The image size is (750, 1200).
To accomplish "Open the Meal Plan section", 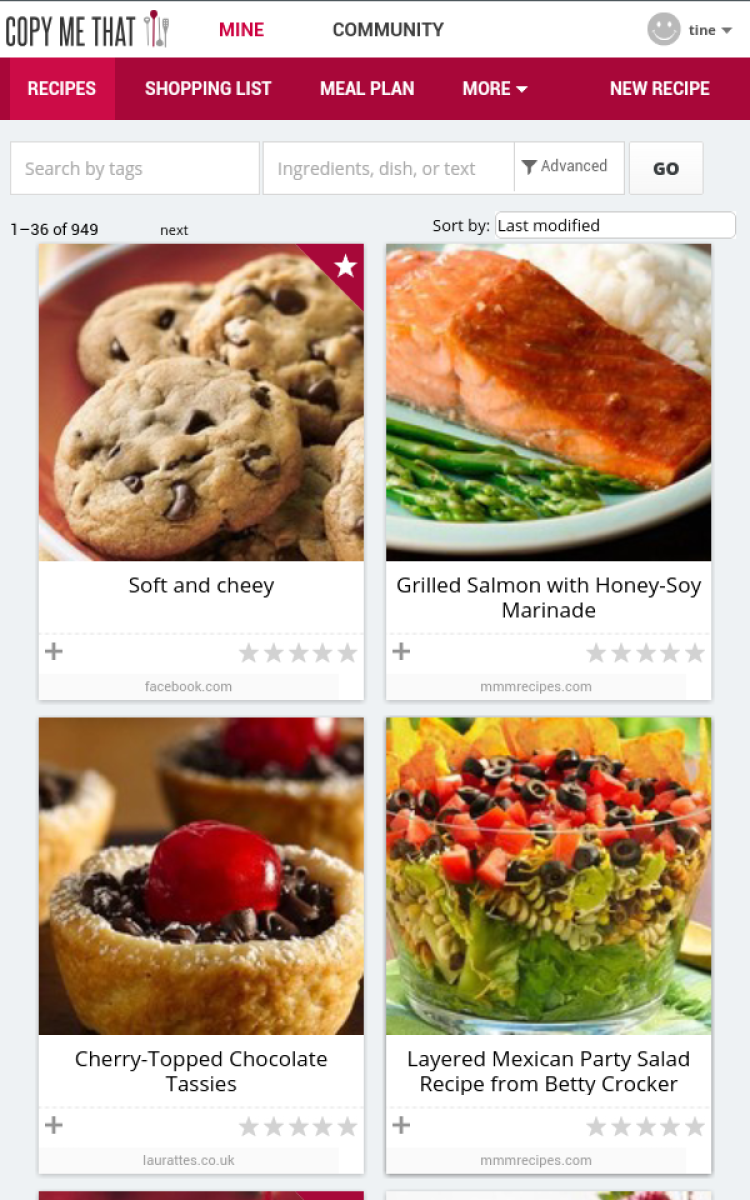I will tap(367, 89).
